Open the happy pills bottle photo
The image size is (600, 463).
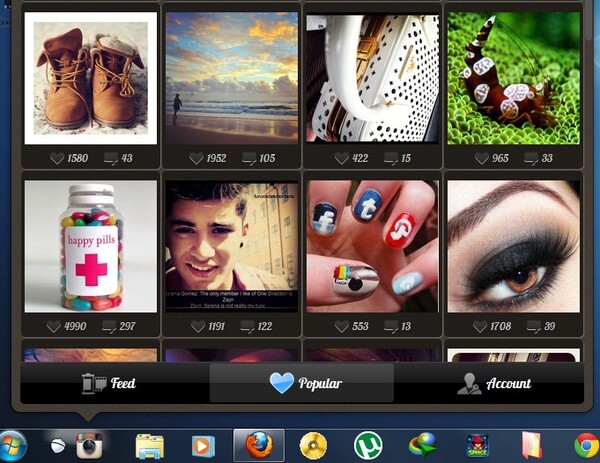coord(90,246)
